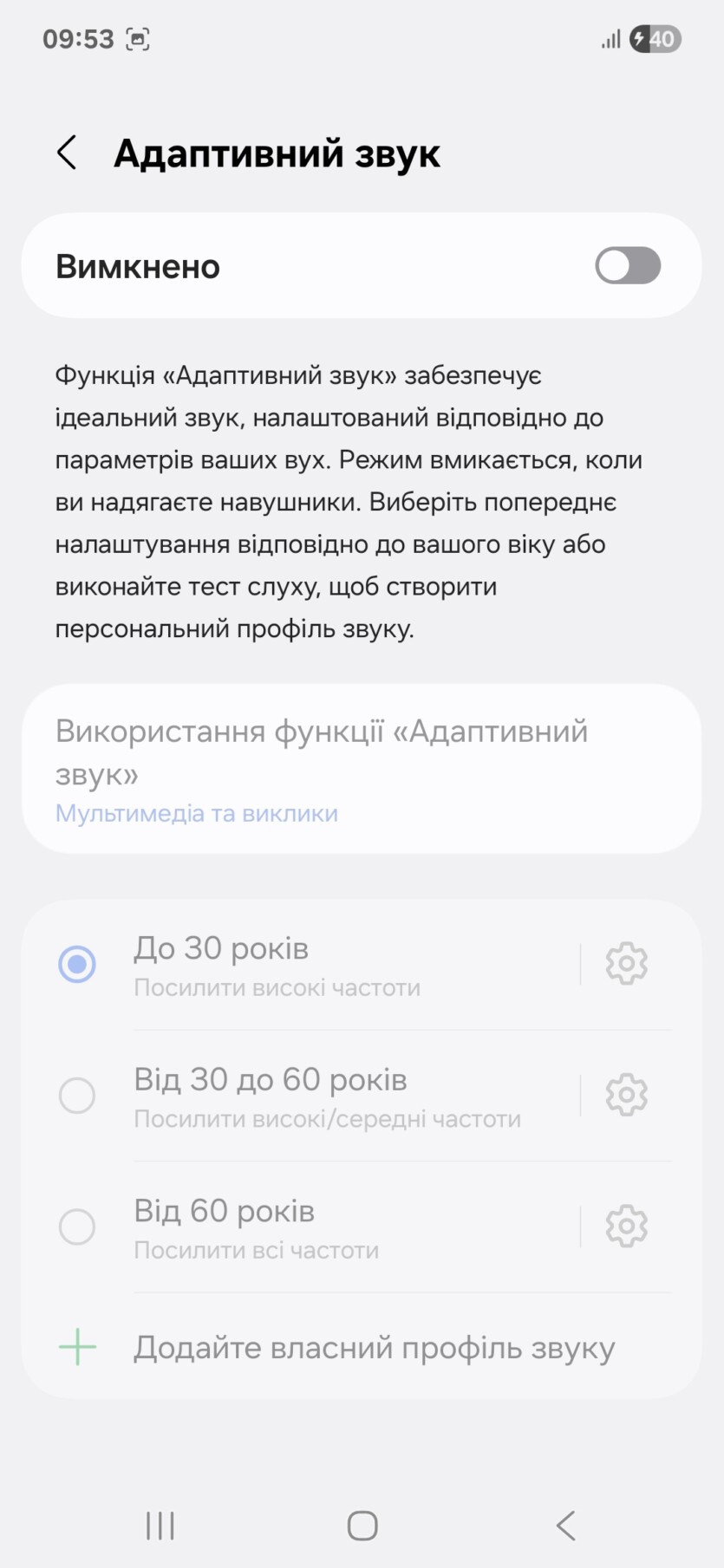Select the До 30 років profile
Screen dimensions: 724x1568
point(77,964)
